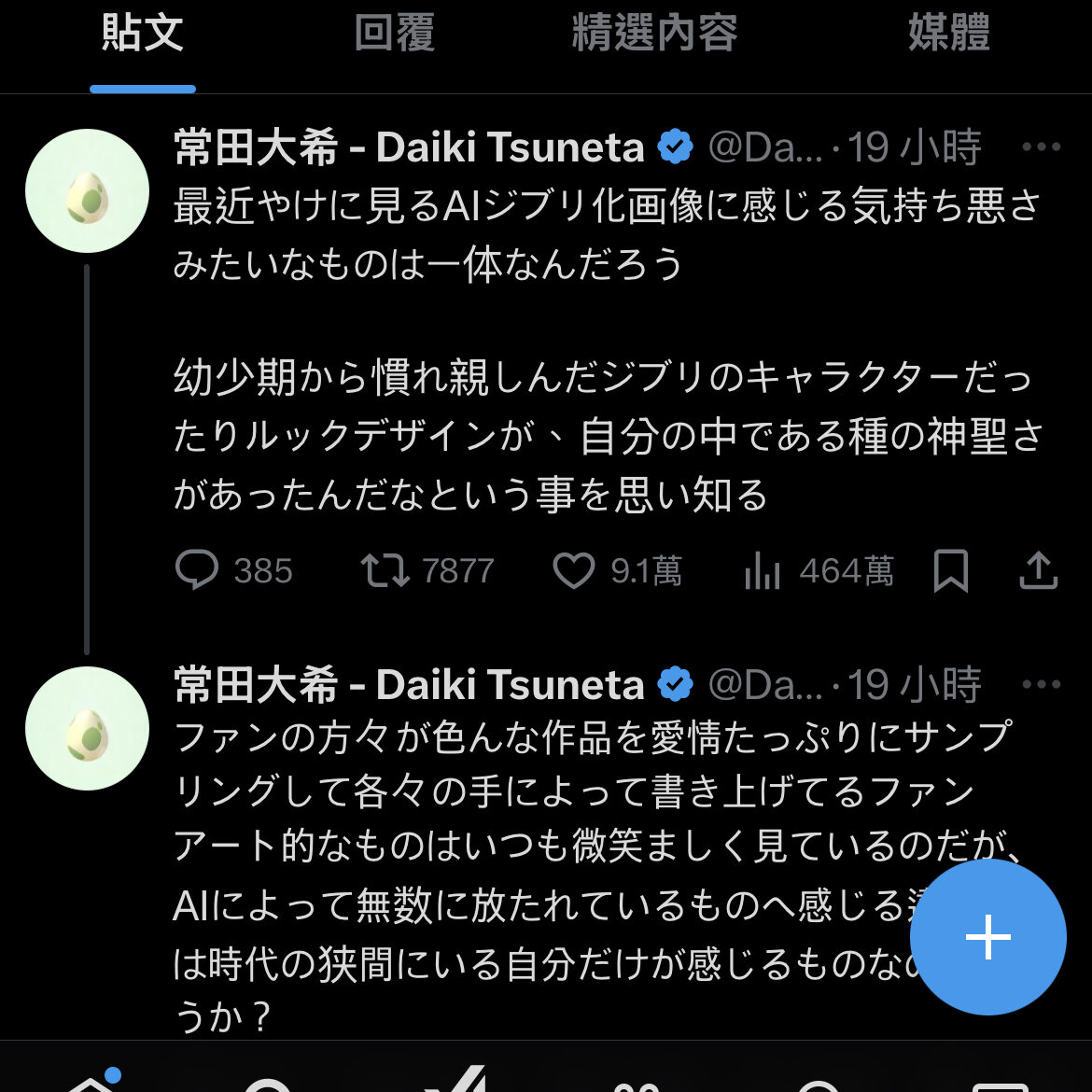1092x1092 pixels.
Task: Open overflow menu on the first post
Action: 1041,147
